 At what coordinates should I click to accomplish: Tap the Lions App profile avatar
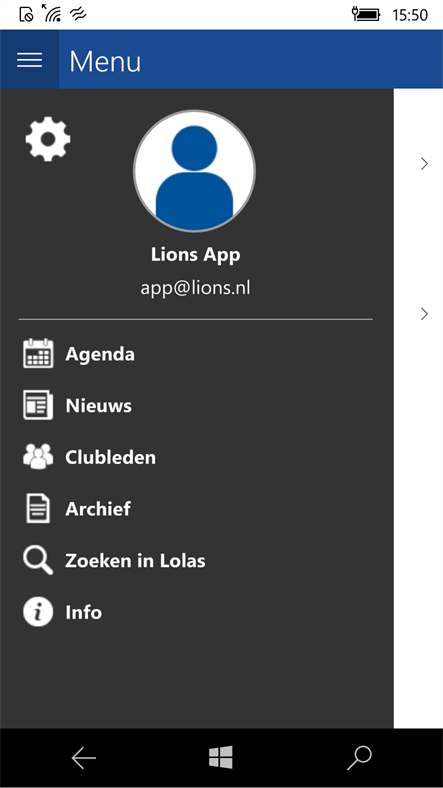coord(194,171)
